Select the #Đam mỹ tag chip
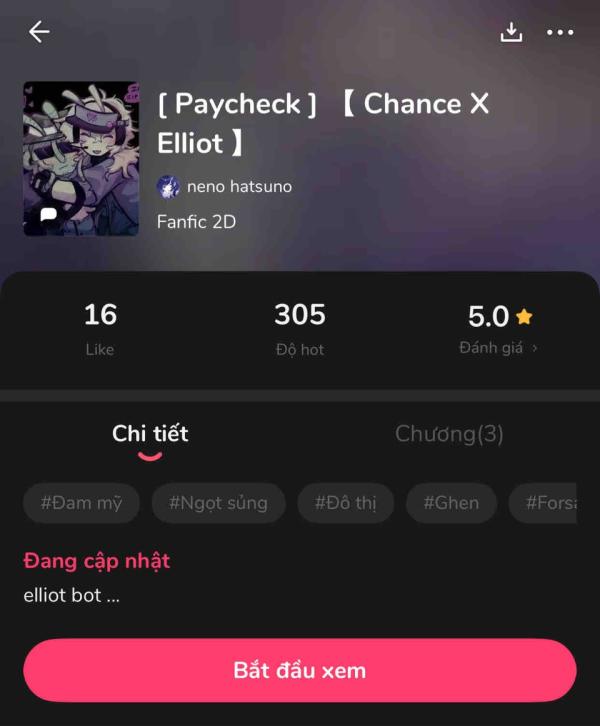600x726 pixels. point(81,503)
